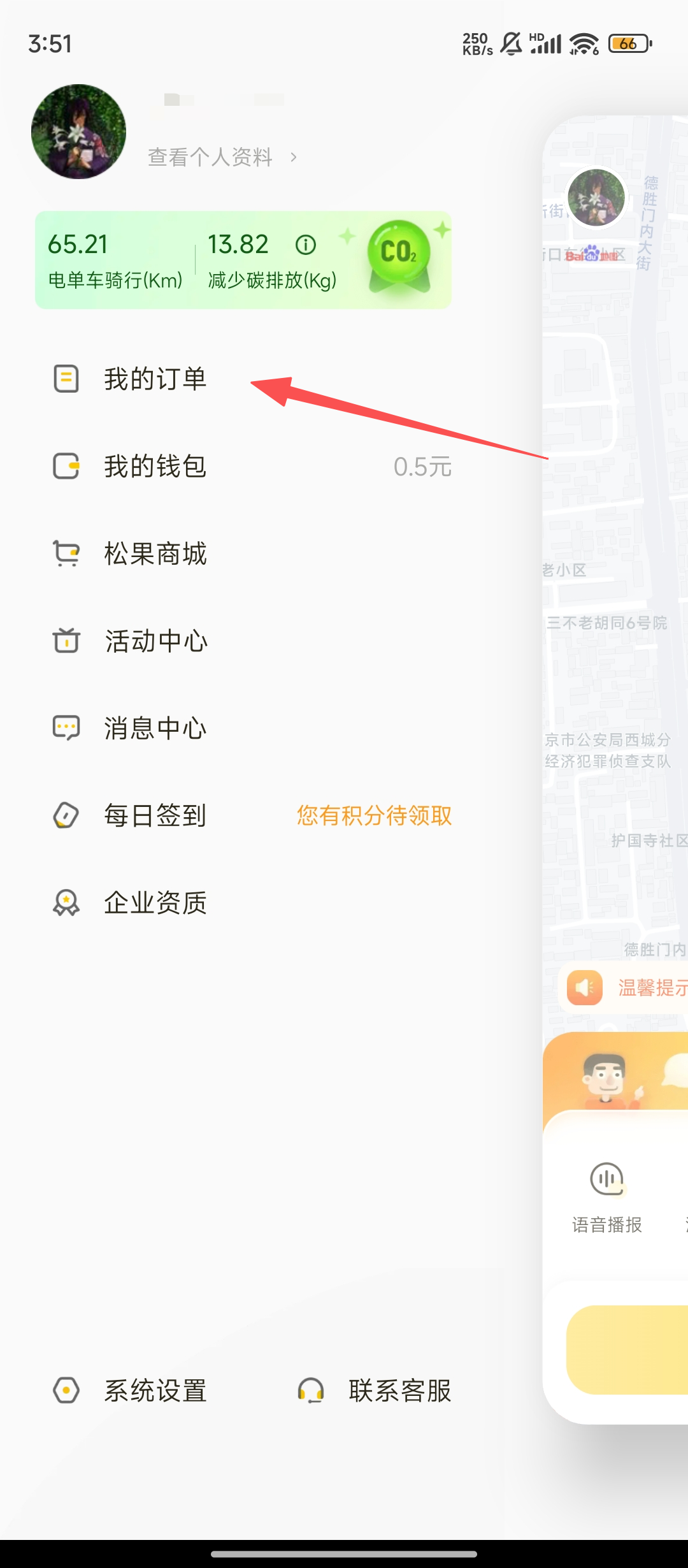Go to 松果商城 store
The image size is (688, 1568).
tap(155, 553)
